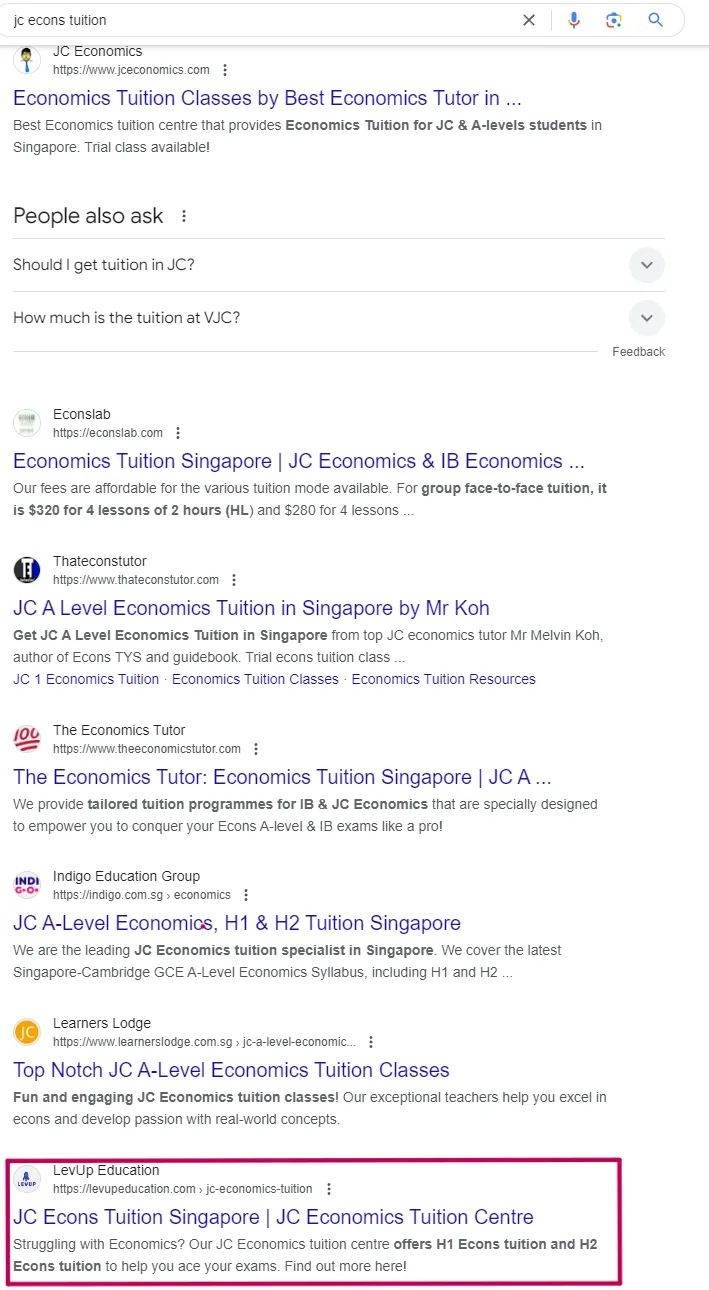The width and height of the screenshot is (709, 1290).
Task: Open LevUp Education JC Econs Tuition result
Action: 273,1217
